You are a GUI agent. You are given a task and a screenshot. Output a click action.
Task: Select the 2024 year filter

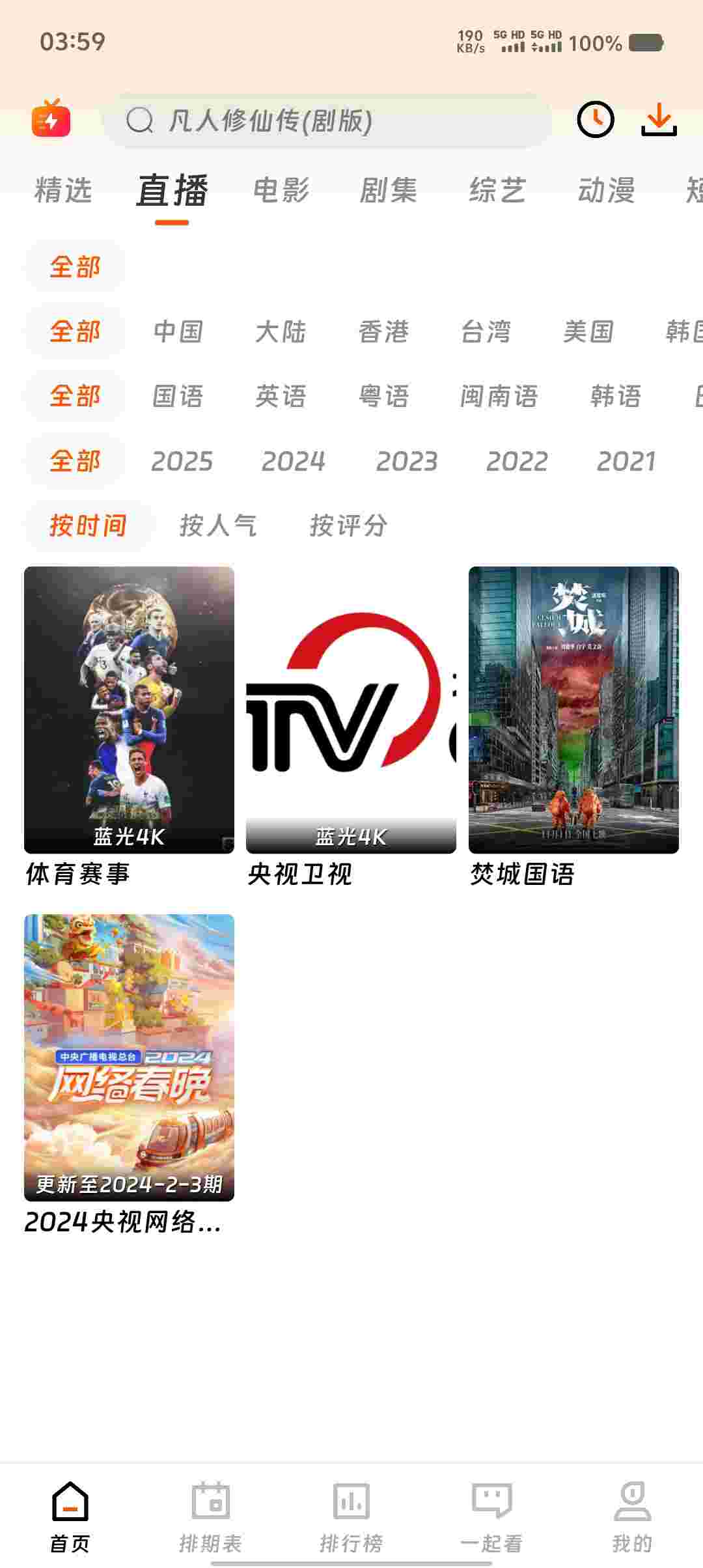[293, 461]
